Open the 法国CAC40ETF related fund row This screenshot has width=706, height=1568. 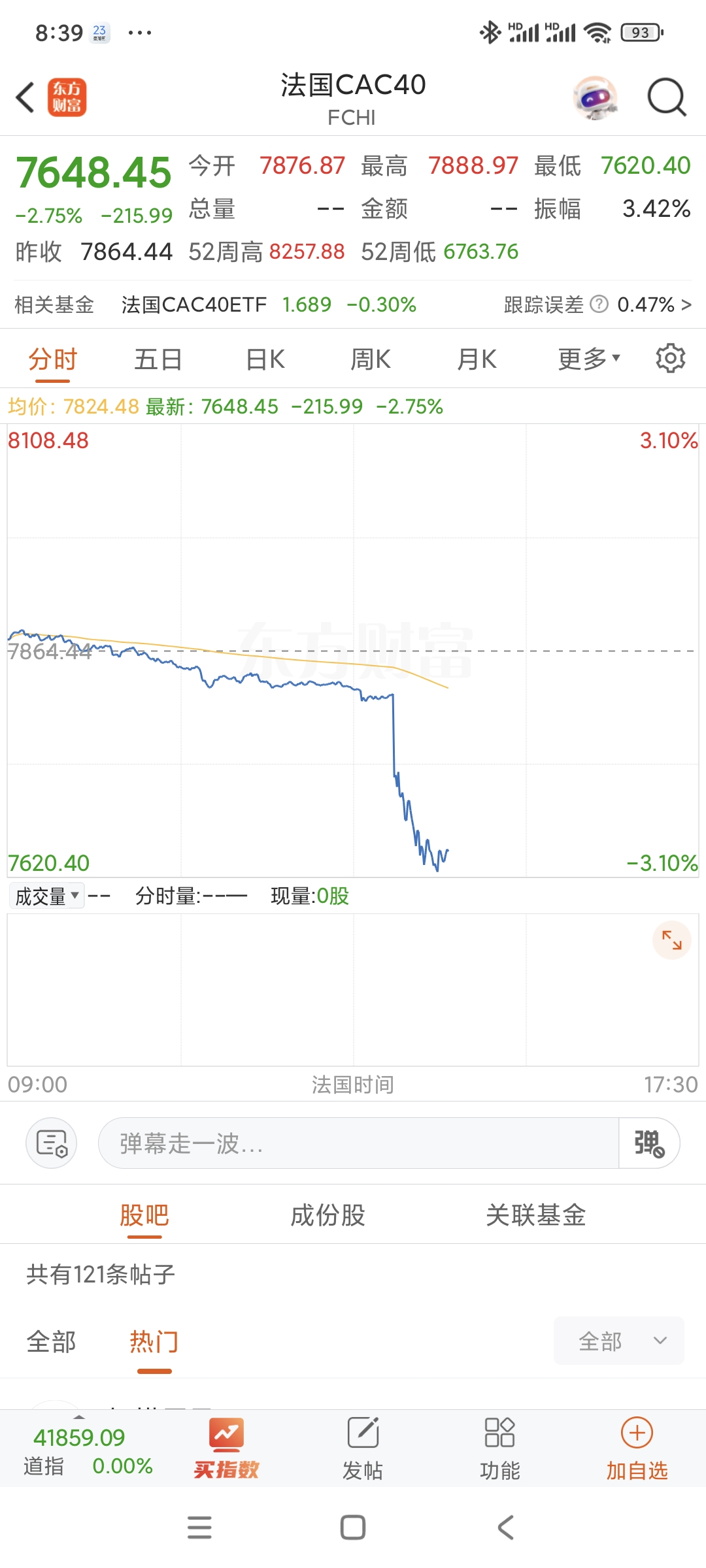click(x=268, y=304)
